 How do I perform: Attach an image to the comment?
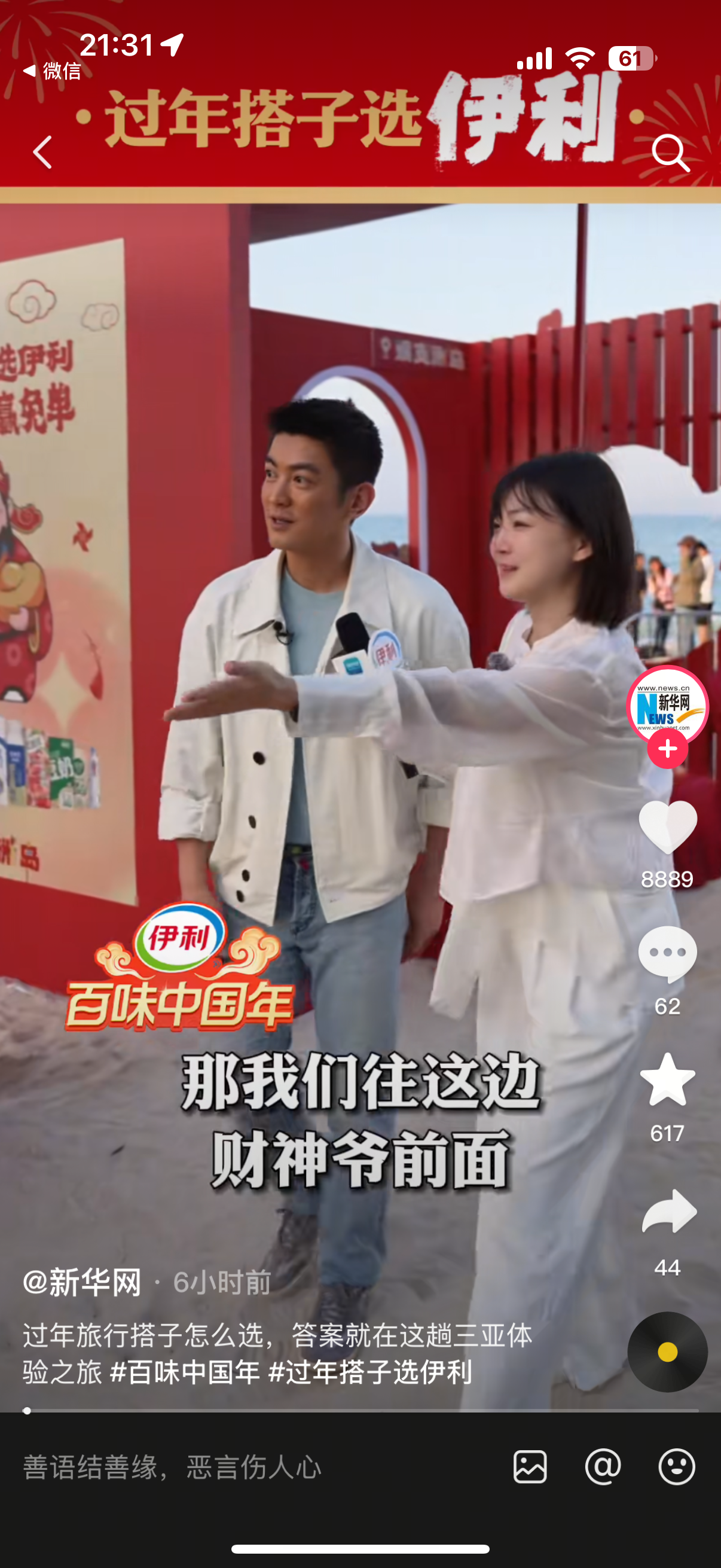click(530, 1467)
